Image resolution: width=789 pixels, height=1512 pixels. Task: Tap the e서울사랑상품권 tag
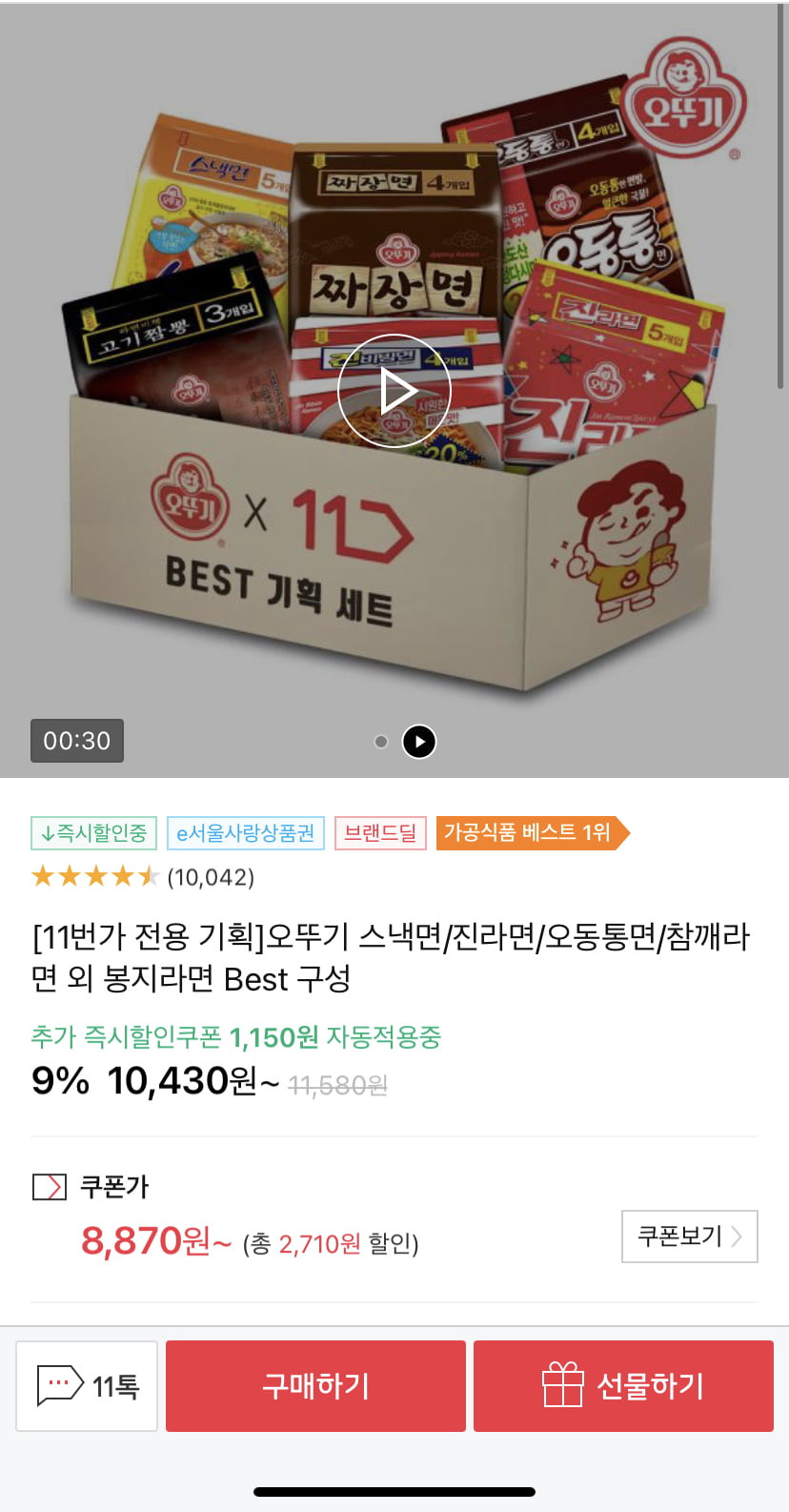coord(245,833)
